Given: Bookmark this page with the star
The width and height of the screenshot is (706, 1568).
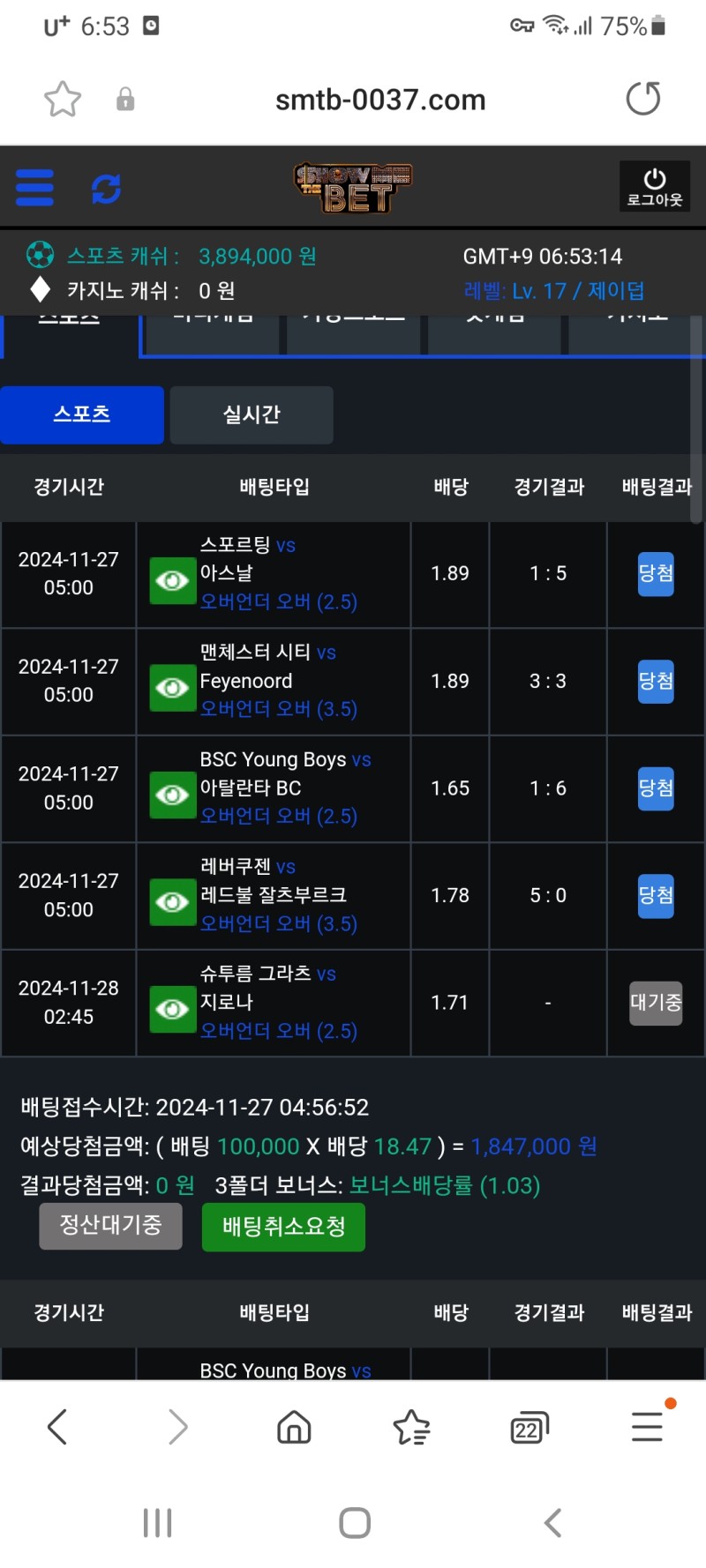Looking at the screenshot, I should [x=63, y=99].
